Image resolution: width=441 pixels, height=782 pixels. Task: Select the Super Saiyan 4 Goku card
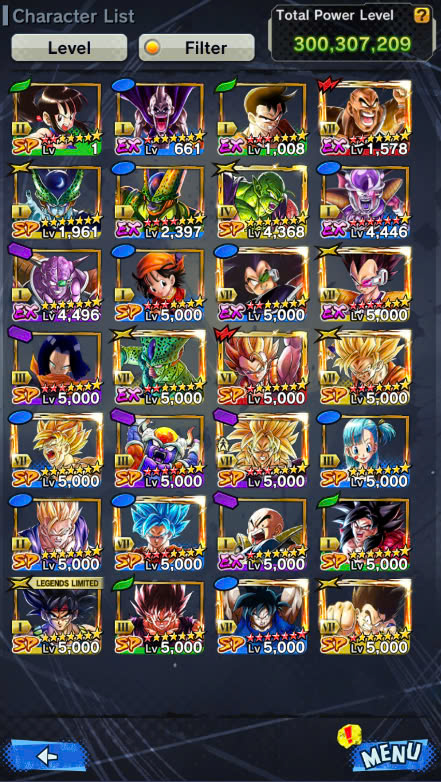click(x=365, y=534)
